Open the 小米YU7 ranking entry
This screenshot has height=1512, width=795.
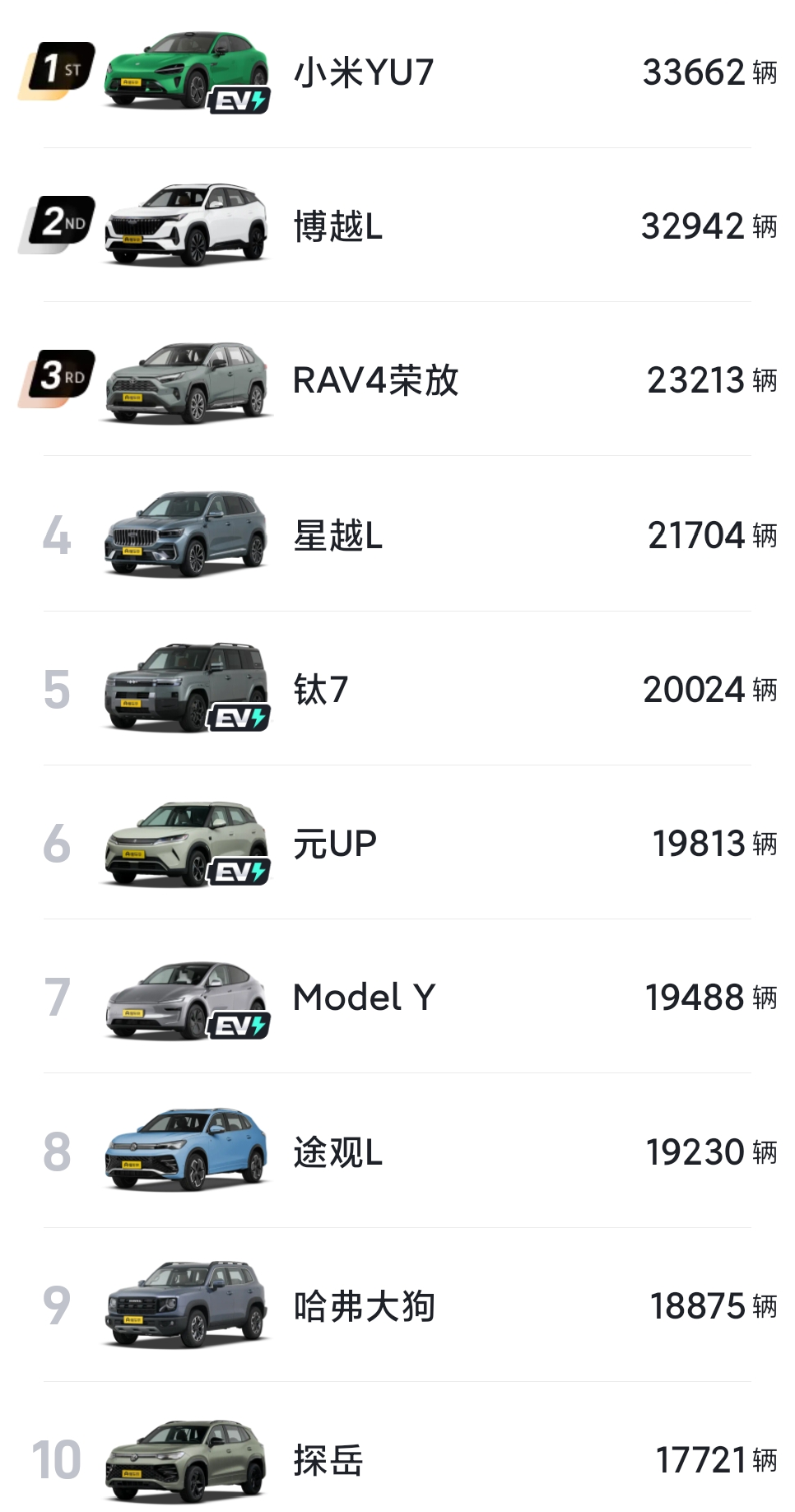click(363, 72)
